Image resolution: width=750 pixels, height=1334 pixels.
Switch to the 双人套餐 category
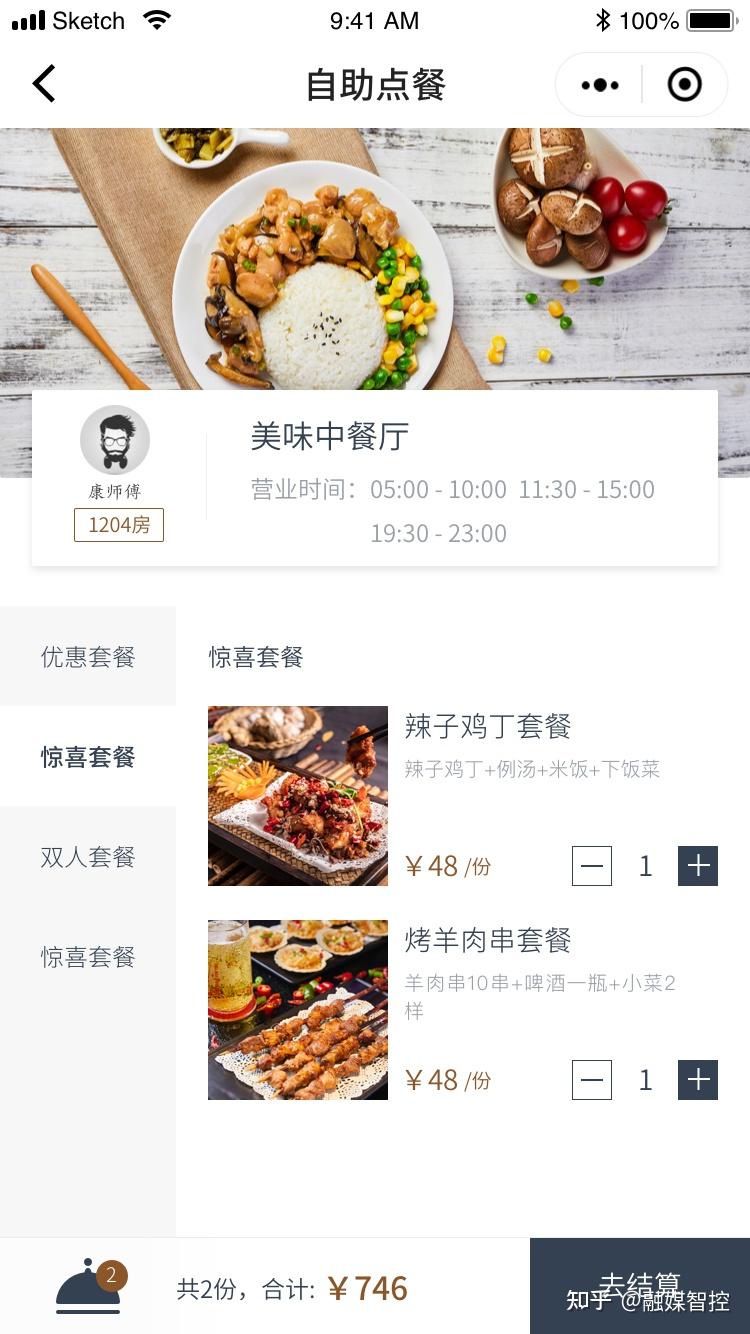(x=88, y=857)
